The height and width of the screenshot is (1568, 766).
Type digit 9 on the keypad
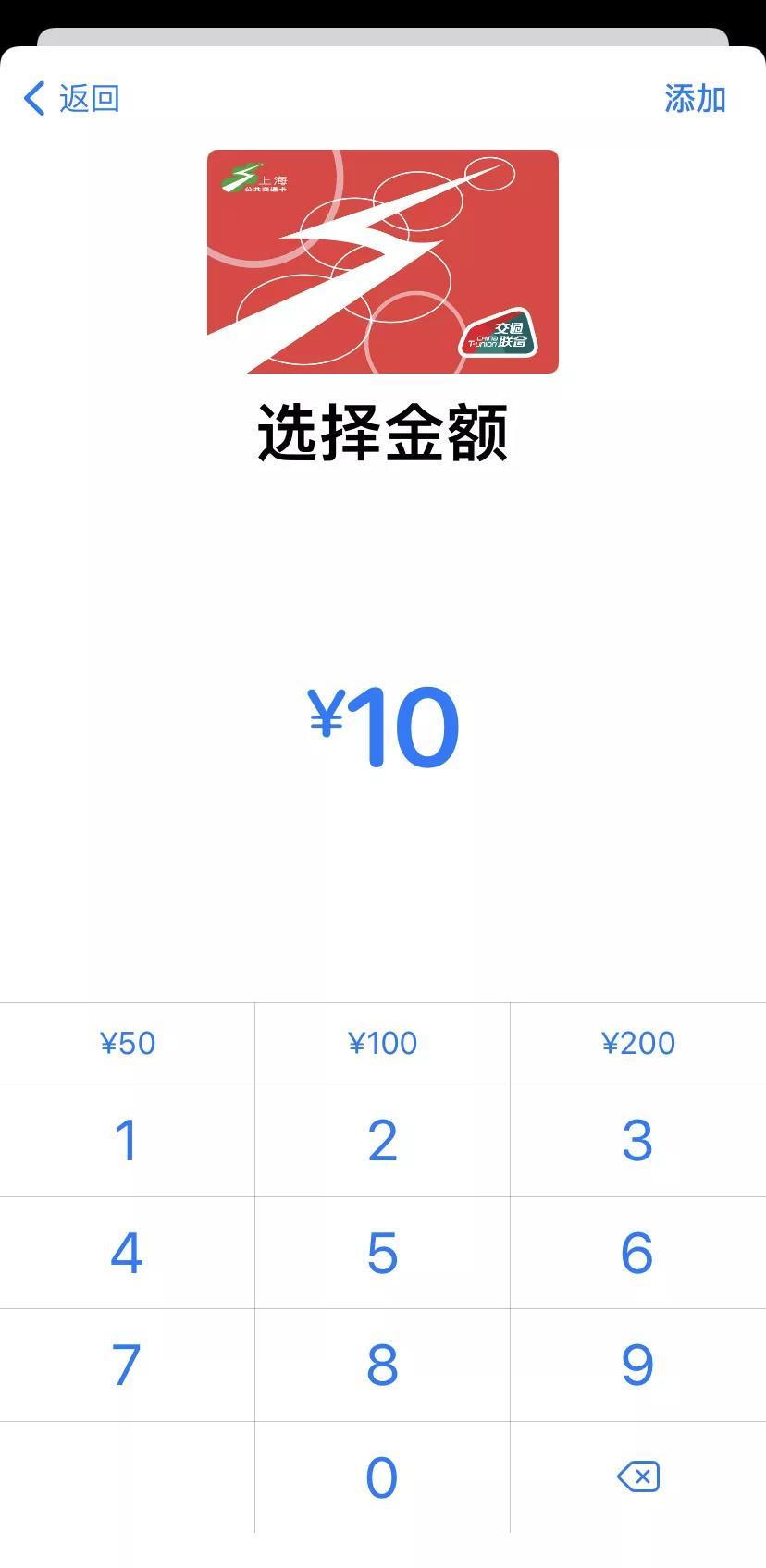tap(637, 1365)
